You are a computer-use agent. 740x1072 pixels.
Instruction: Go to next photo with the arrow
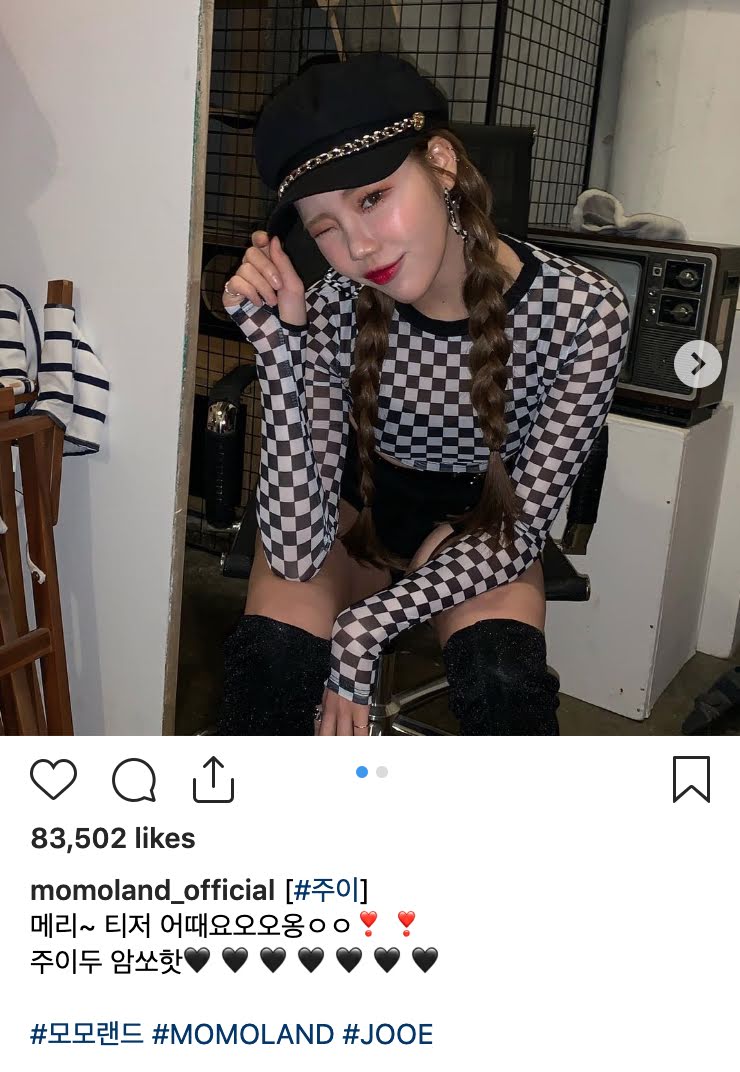[x=697, y=365]
